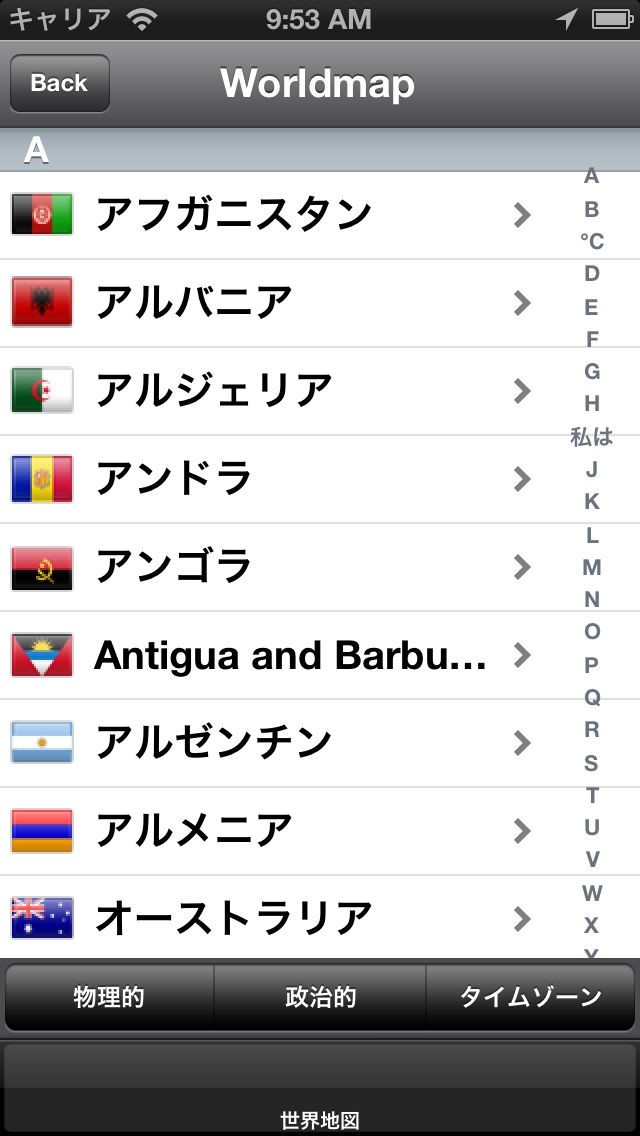
Task: Open オーストラリア country row
Action: point(280,917)
